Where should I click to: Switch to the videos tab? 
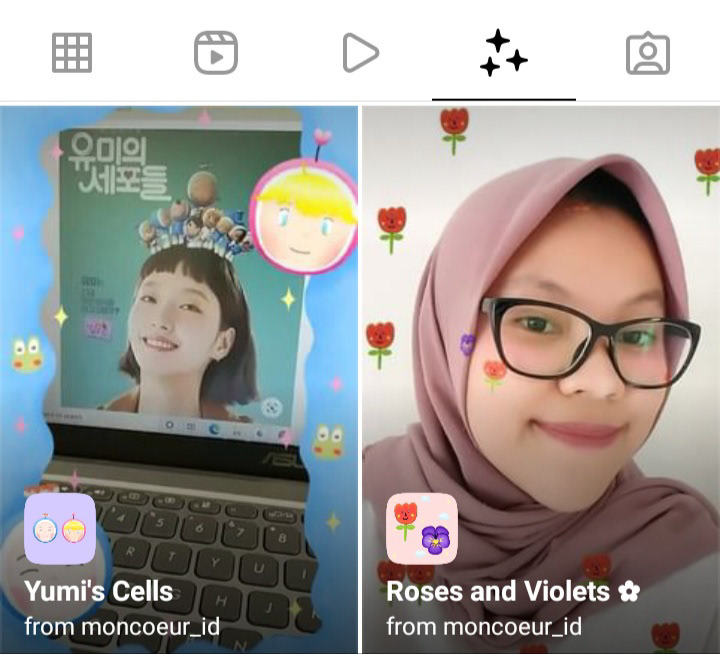360,52
